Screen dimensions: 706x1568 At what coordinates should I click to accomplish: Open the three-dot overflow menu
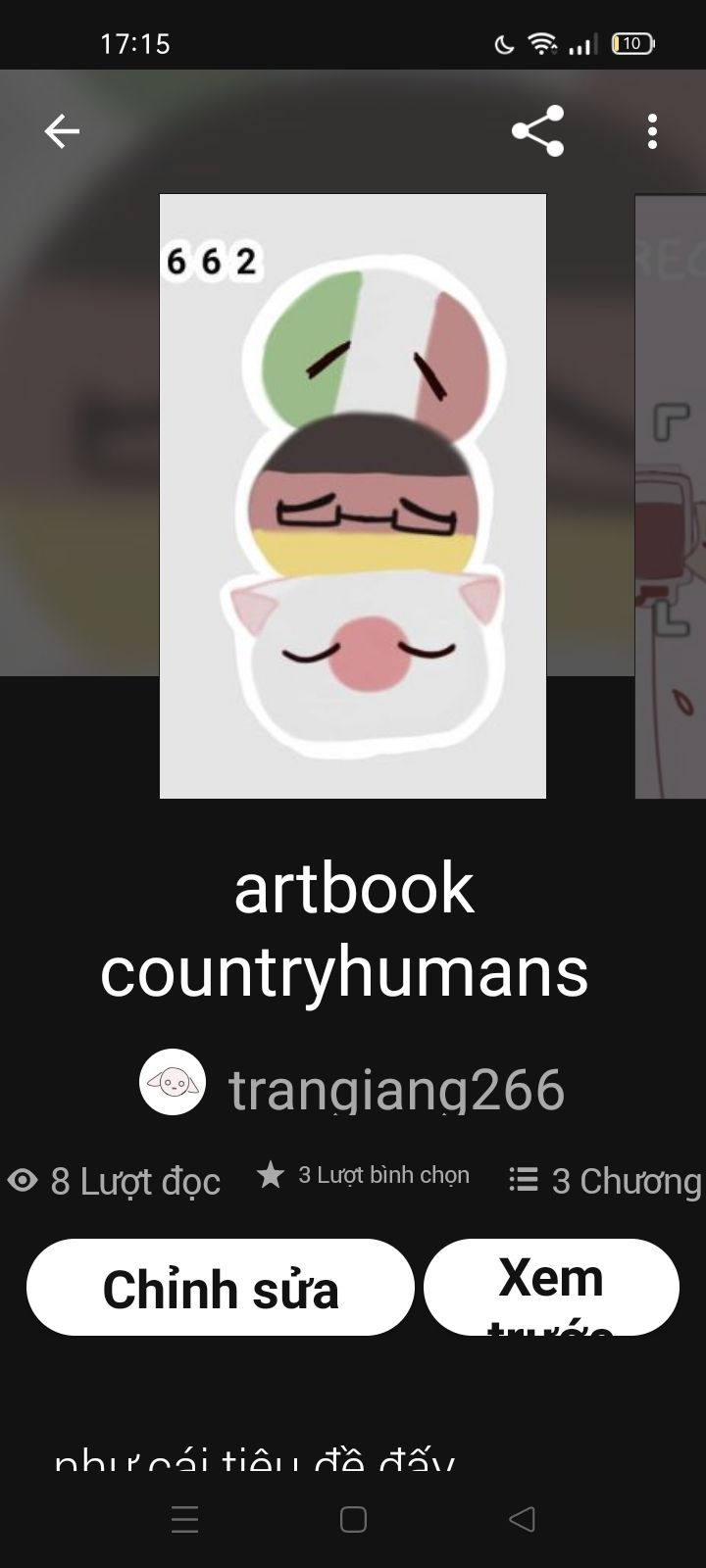[652, 131]
